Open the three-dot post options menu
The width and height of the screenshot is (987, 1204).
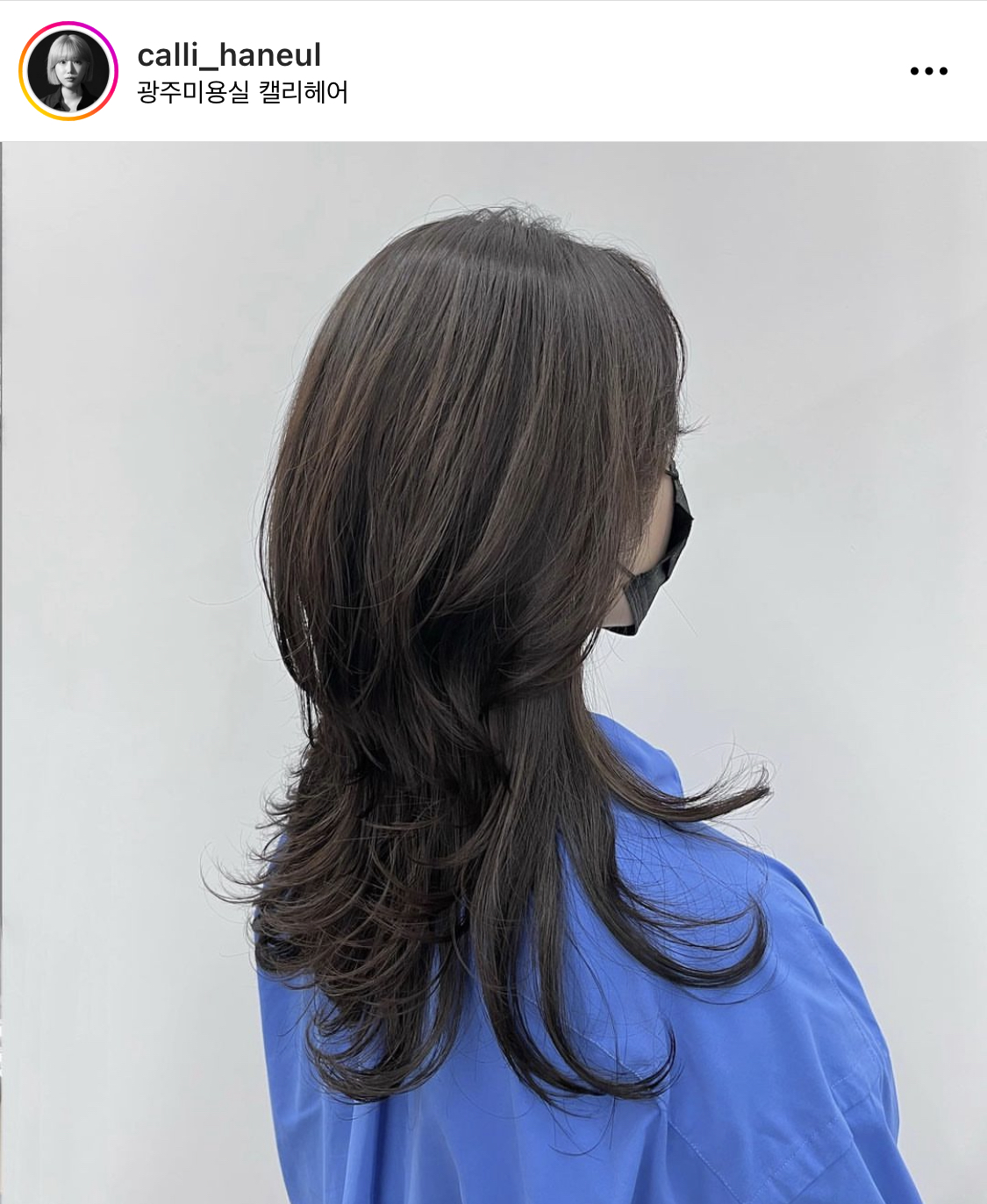928,71
